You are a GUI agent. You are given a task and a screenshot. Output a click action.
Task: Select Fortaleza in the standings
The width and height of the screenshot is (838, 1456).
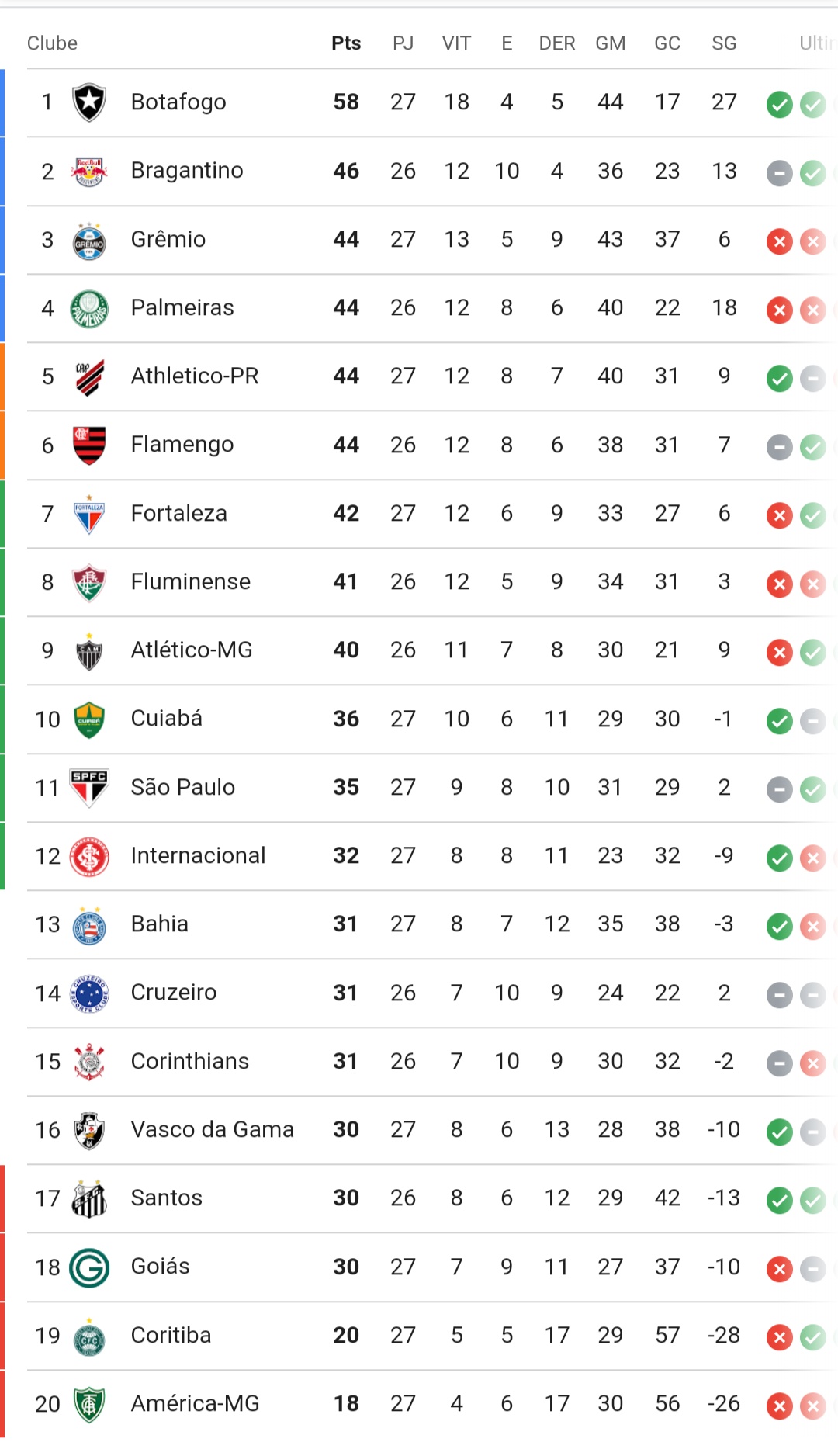click(x=419, y=513)
